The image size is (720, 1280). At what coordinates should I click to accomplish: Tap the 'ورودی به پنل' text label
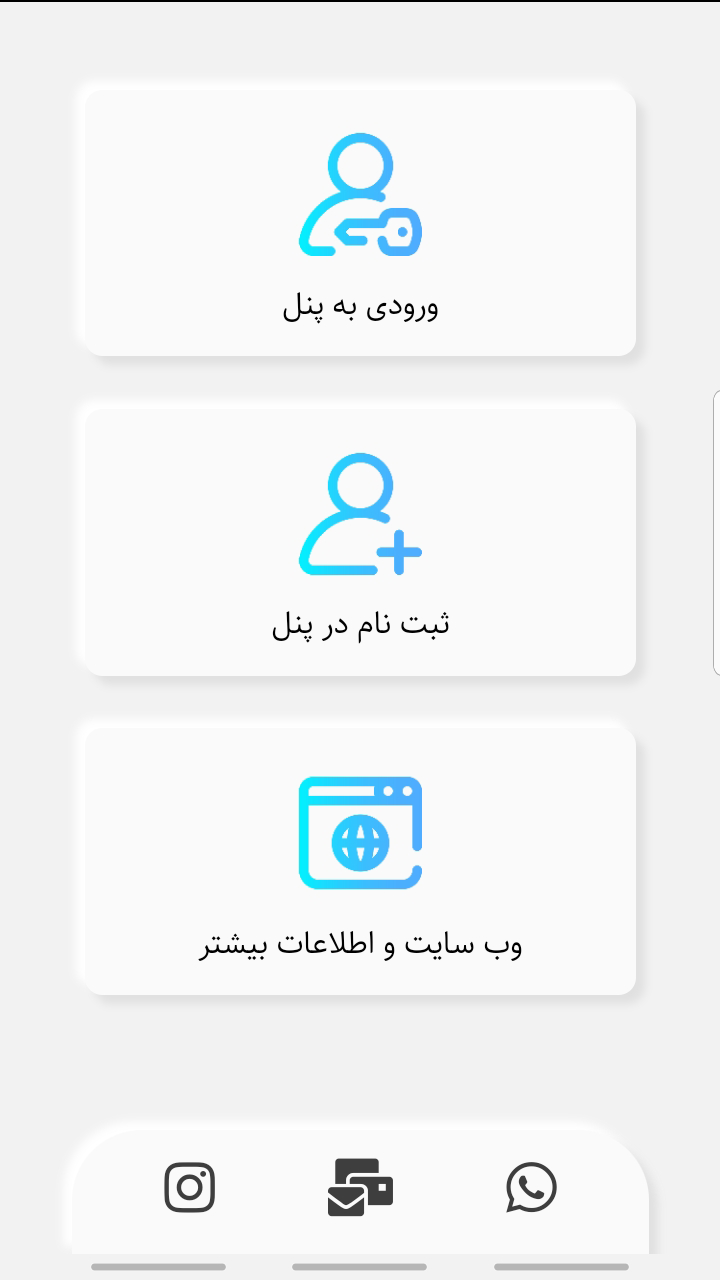point(360,308)
